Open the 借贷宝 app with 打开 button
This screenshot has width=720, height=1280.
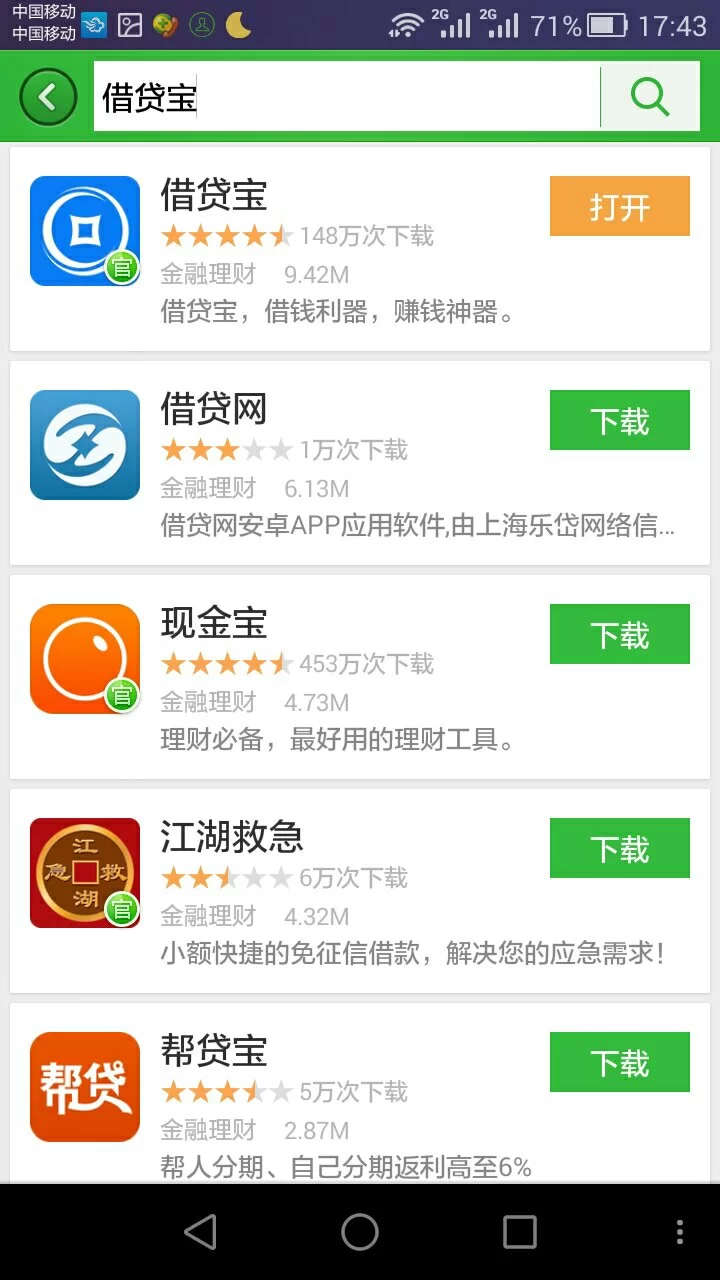point(619,207)
